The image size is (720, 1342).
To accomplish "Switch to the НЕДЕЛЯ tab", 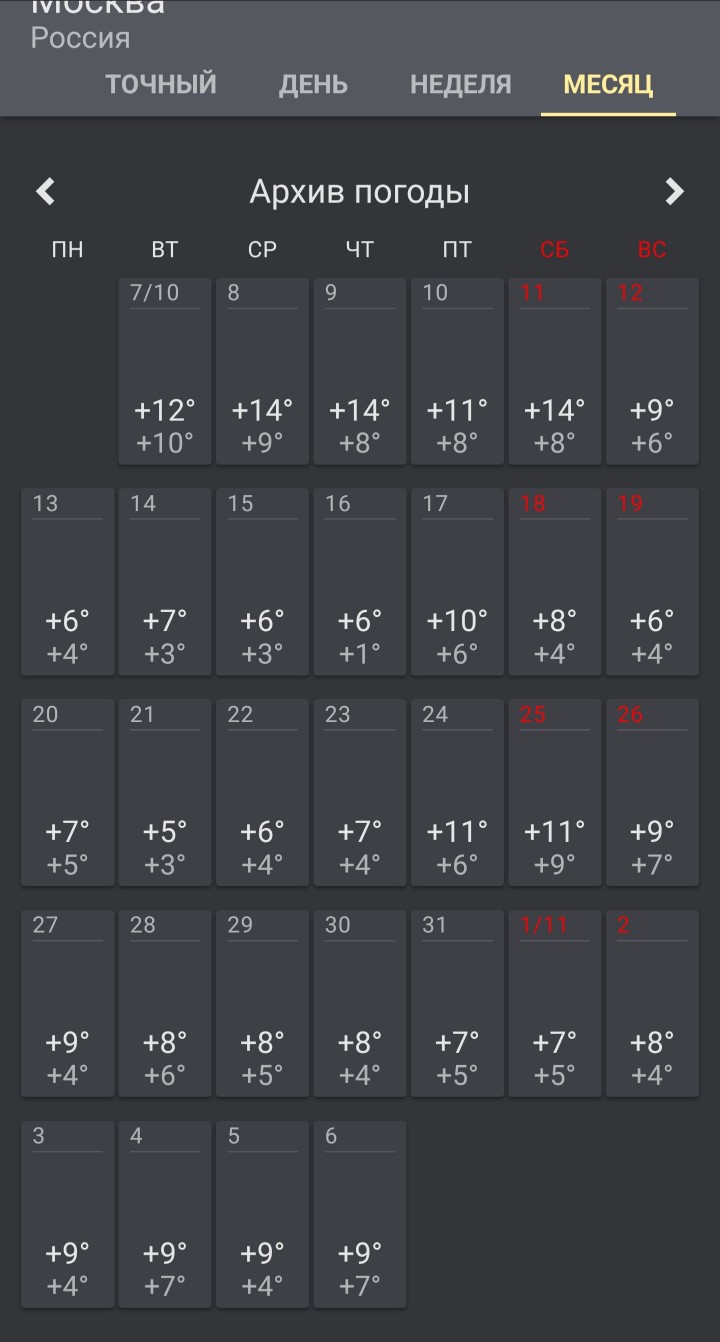I will [460, 84].
